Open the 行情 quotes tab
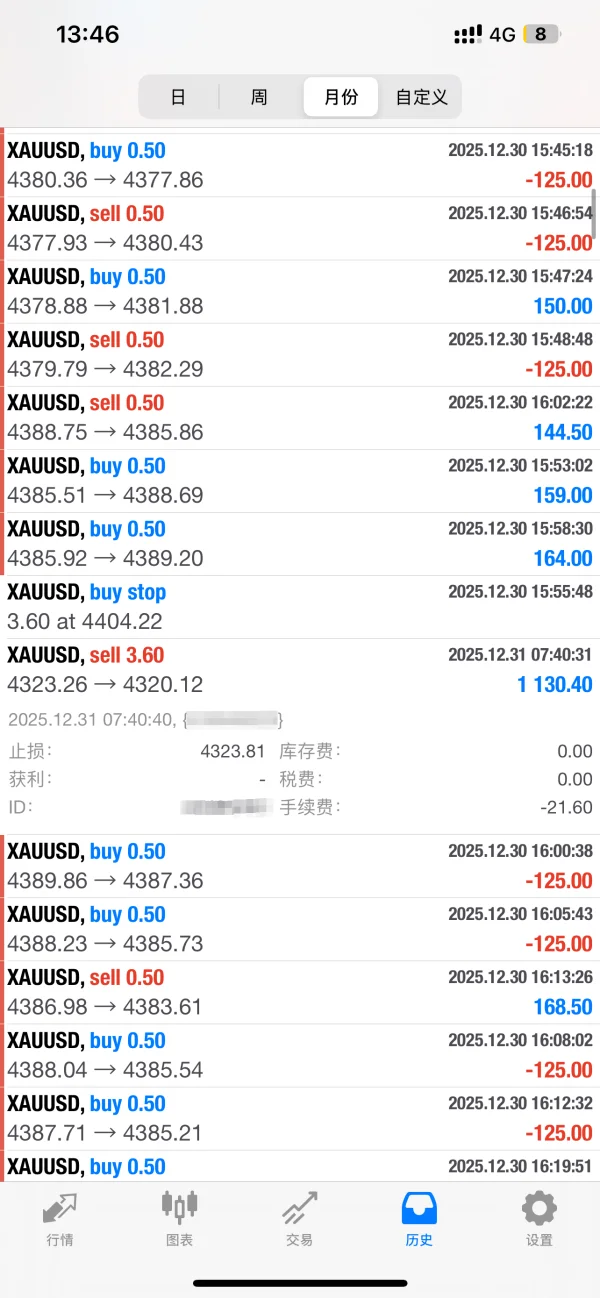Screen dimensions: 600x1298 (x=60, y=1219)
